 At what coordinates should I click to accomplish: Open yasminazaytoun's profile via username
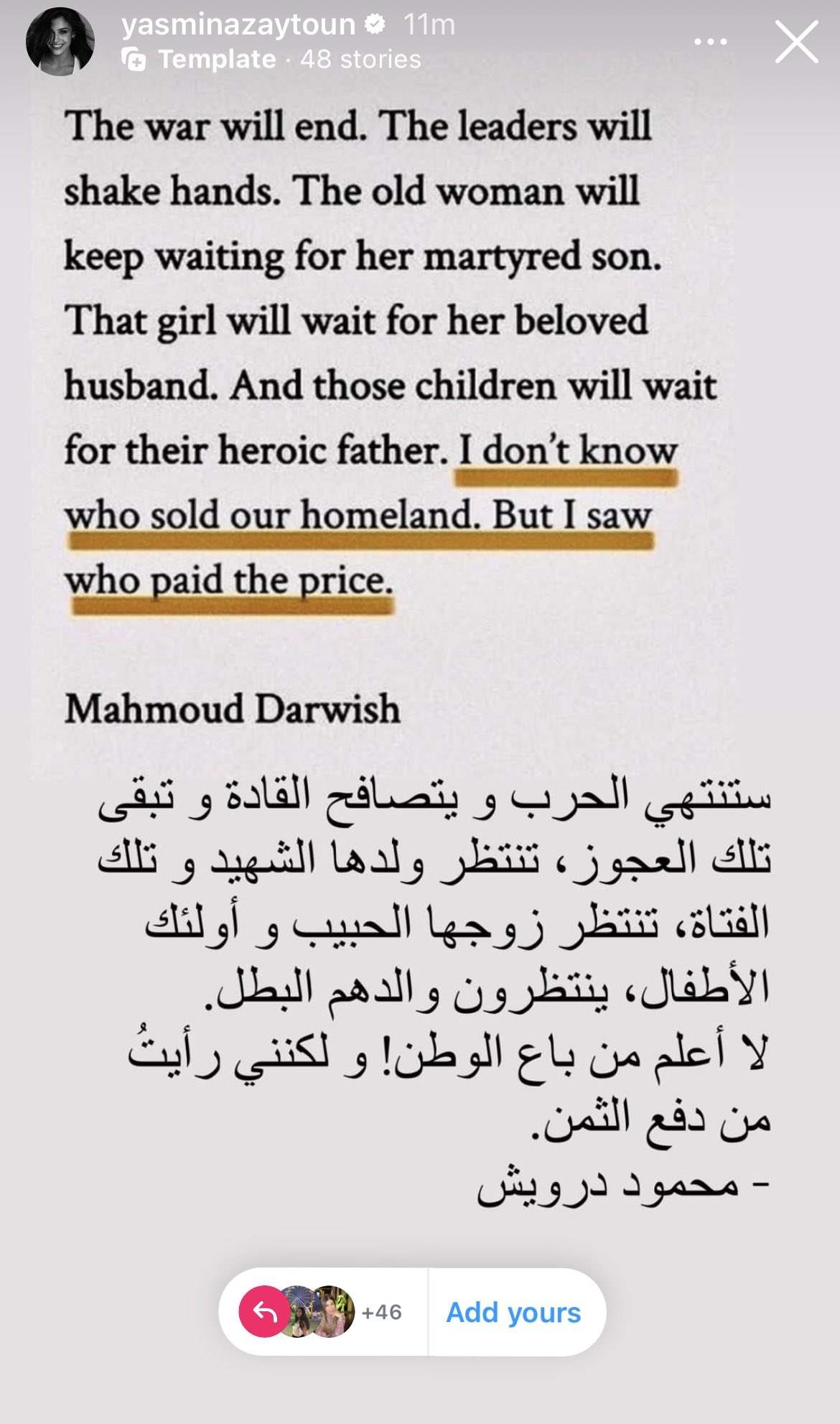click(x=238, y=24)
